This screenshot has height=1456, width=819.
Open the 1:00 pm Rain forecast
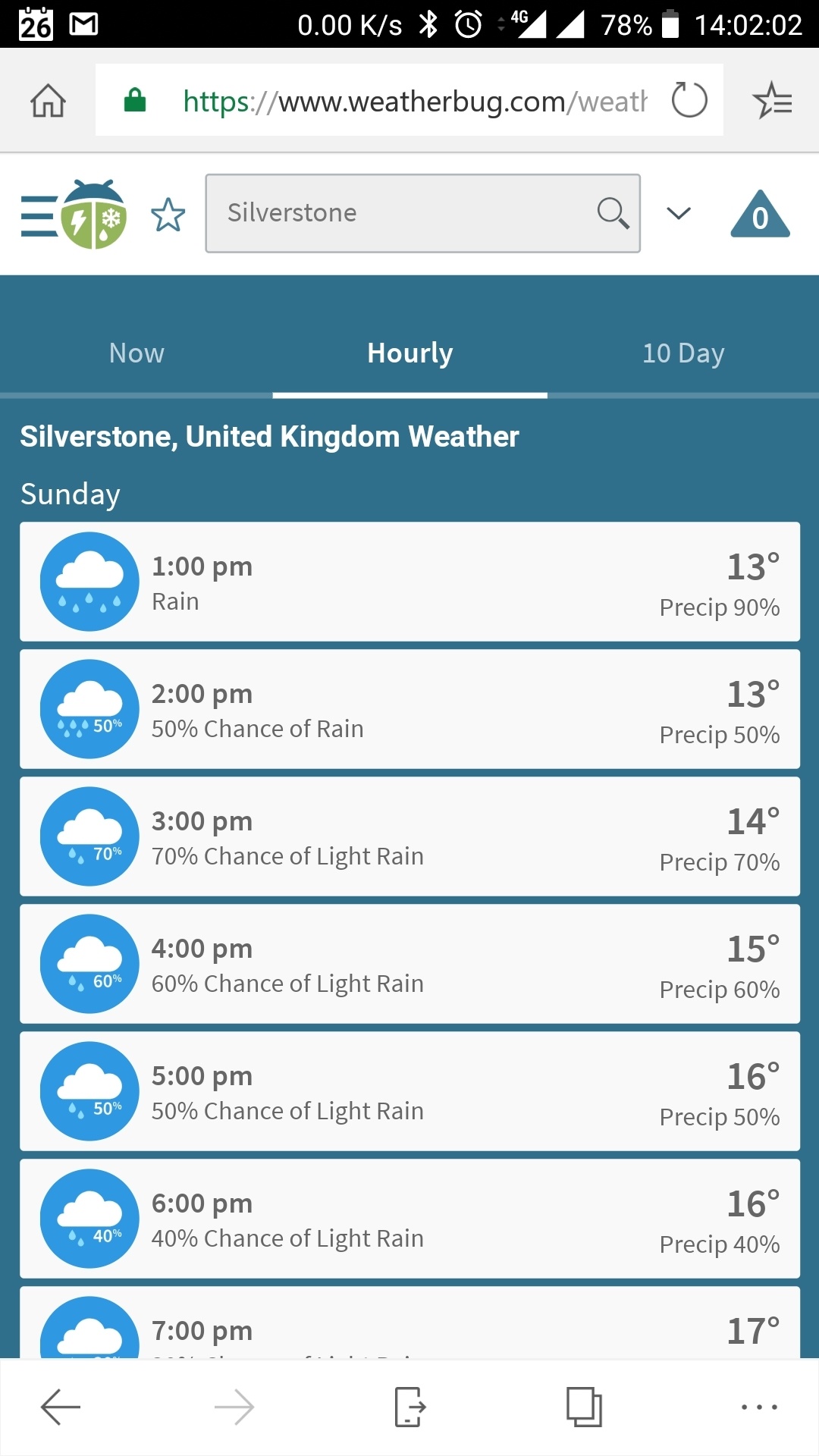click(409, 582)
